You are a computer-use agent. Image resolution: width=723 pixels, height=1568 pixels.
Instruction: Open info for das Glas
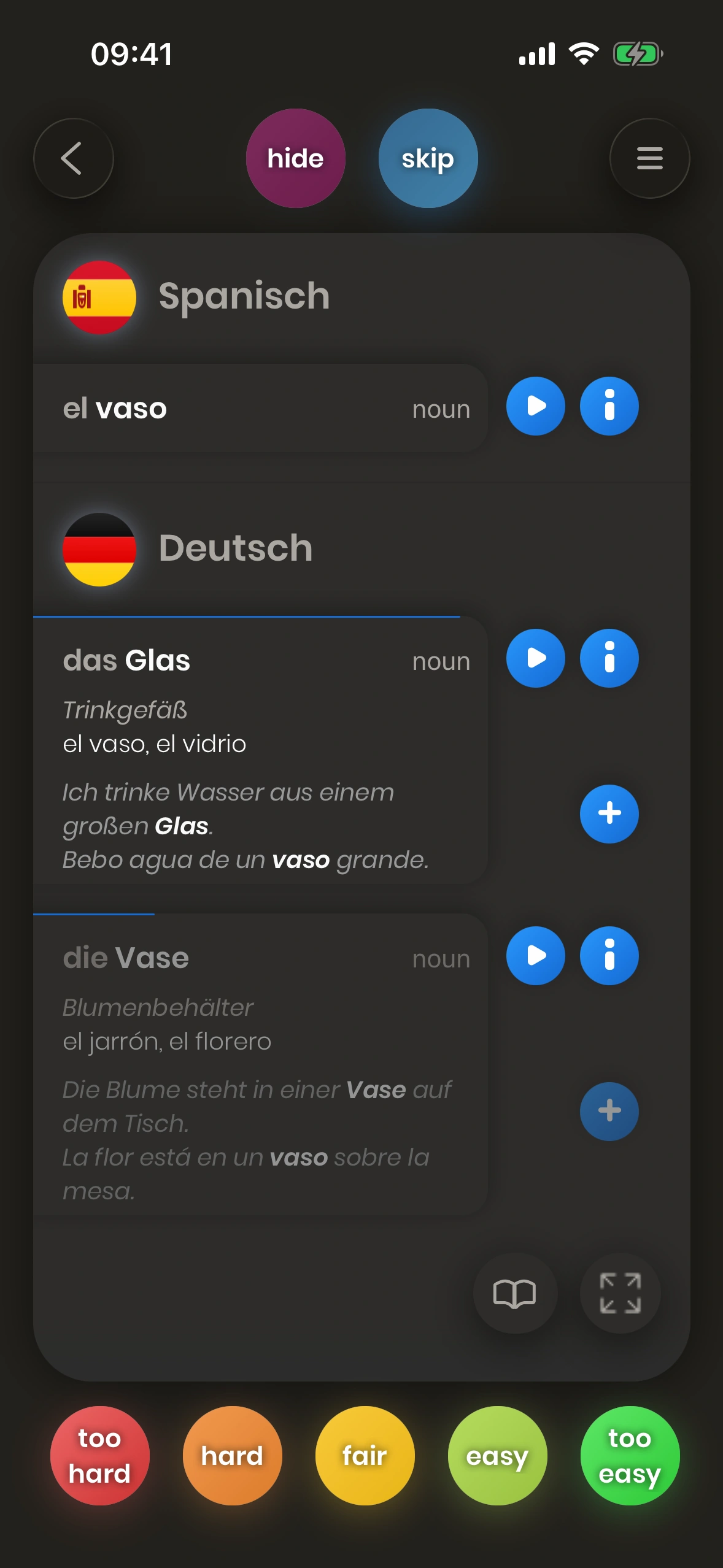(609, 658)
